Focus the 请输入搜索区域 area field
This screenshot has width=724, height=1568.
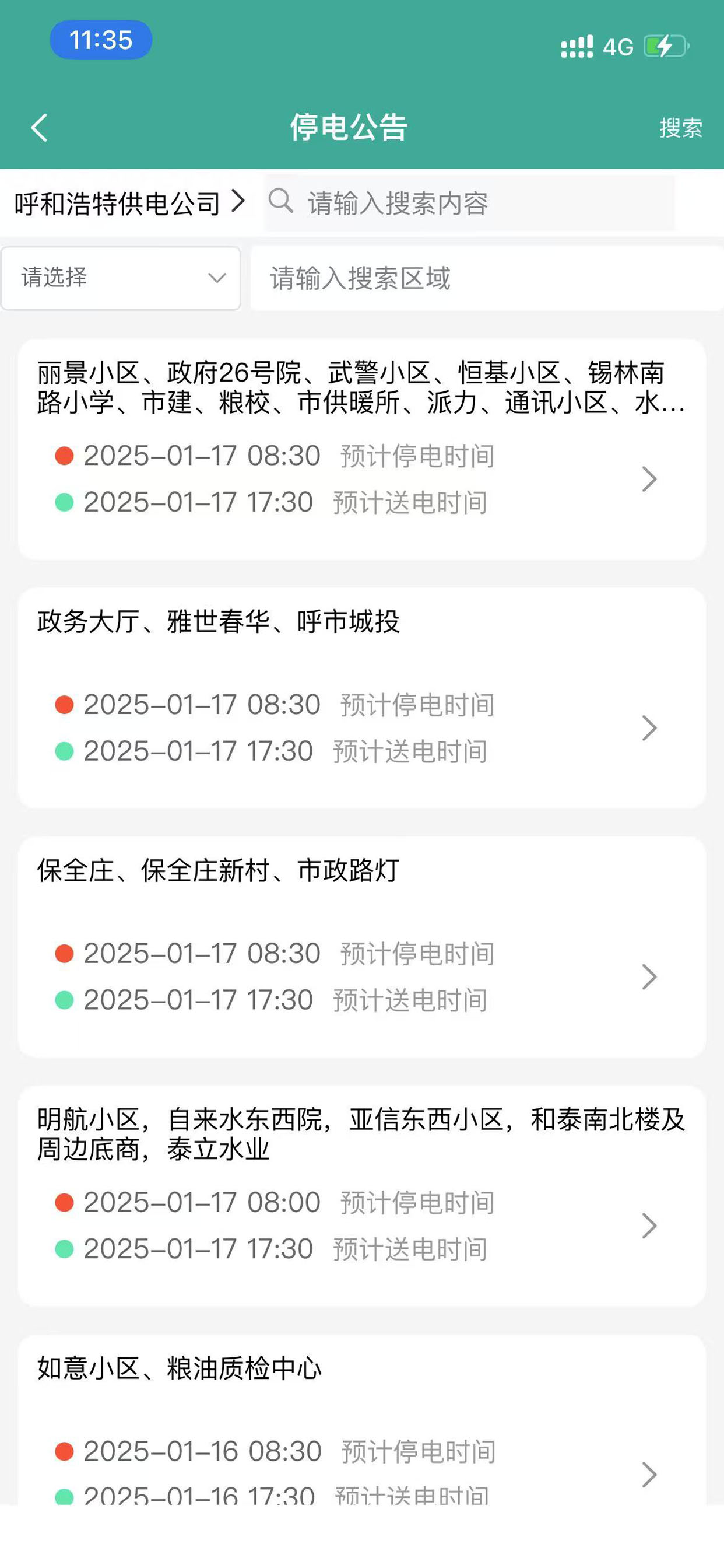(487, 279)
